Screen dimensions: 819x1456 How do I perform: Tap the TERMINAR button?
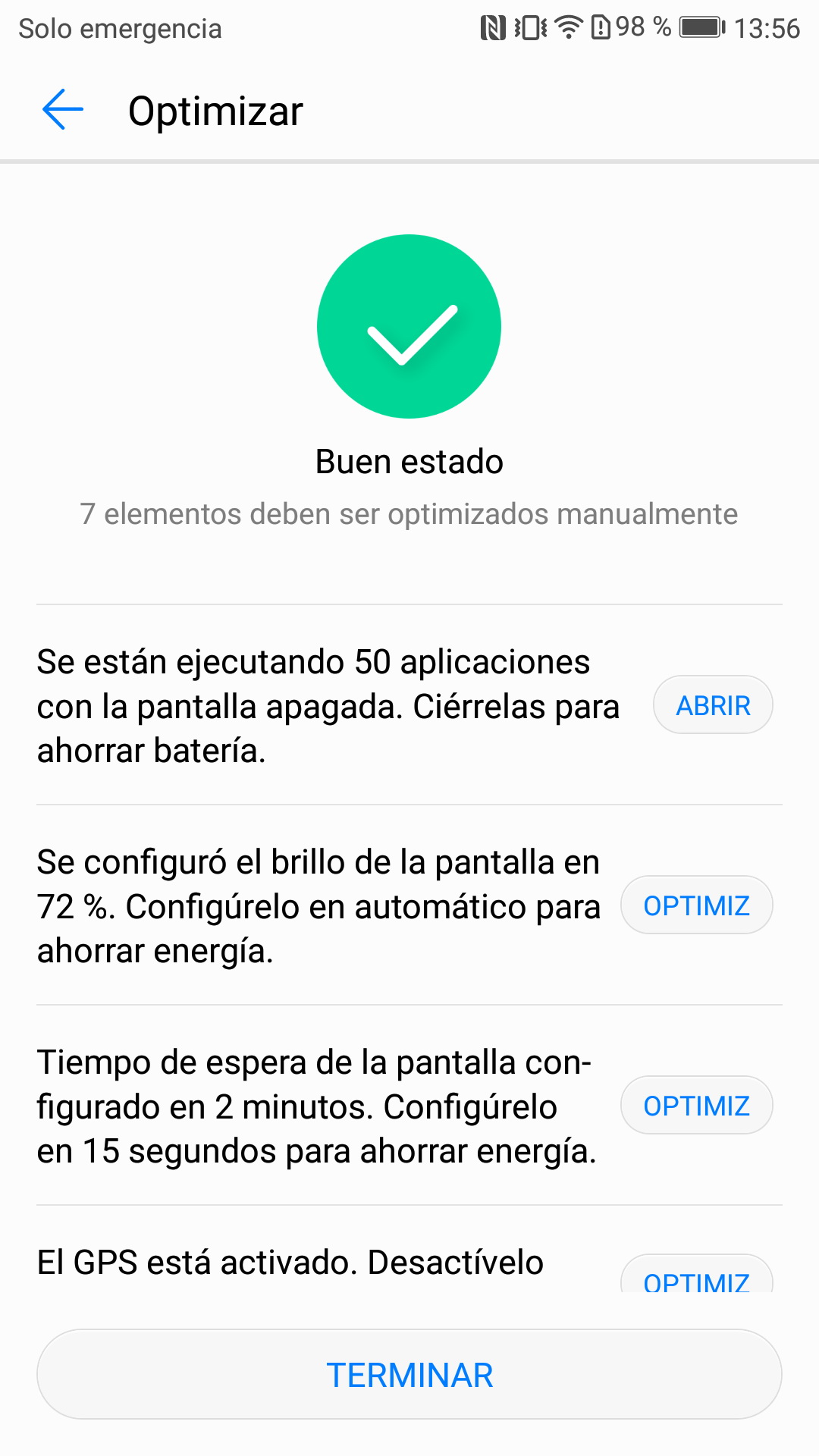coord(409,1374)
